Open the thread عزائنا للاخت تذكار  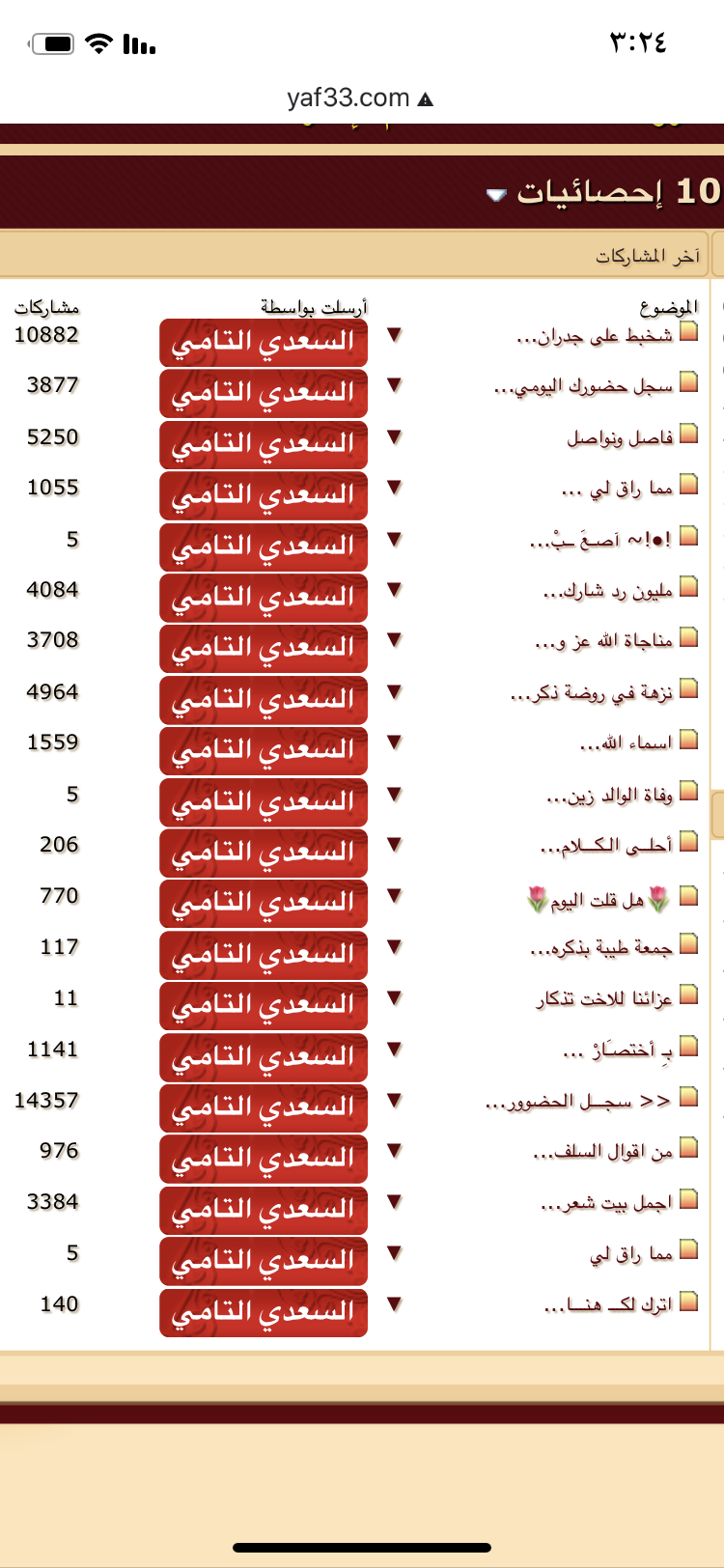point(605,1000)
